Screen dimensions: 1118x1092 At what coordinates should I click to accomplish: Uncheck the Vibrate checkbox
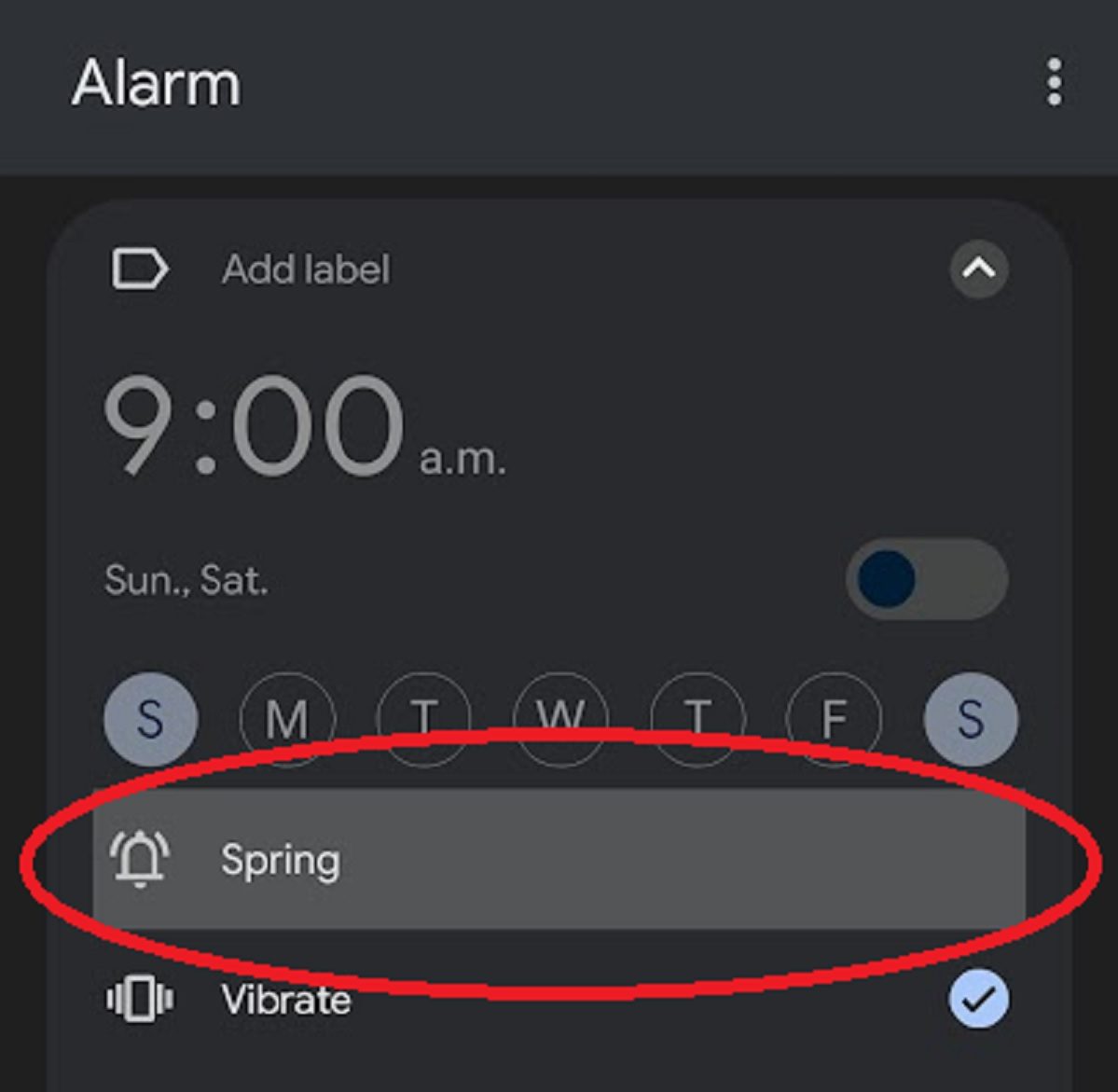click(978, 999)
